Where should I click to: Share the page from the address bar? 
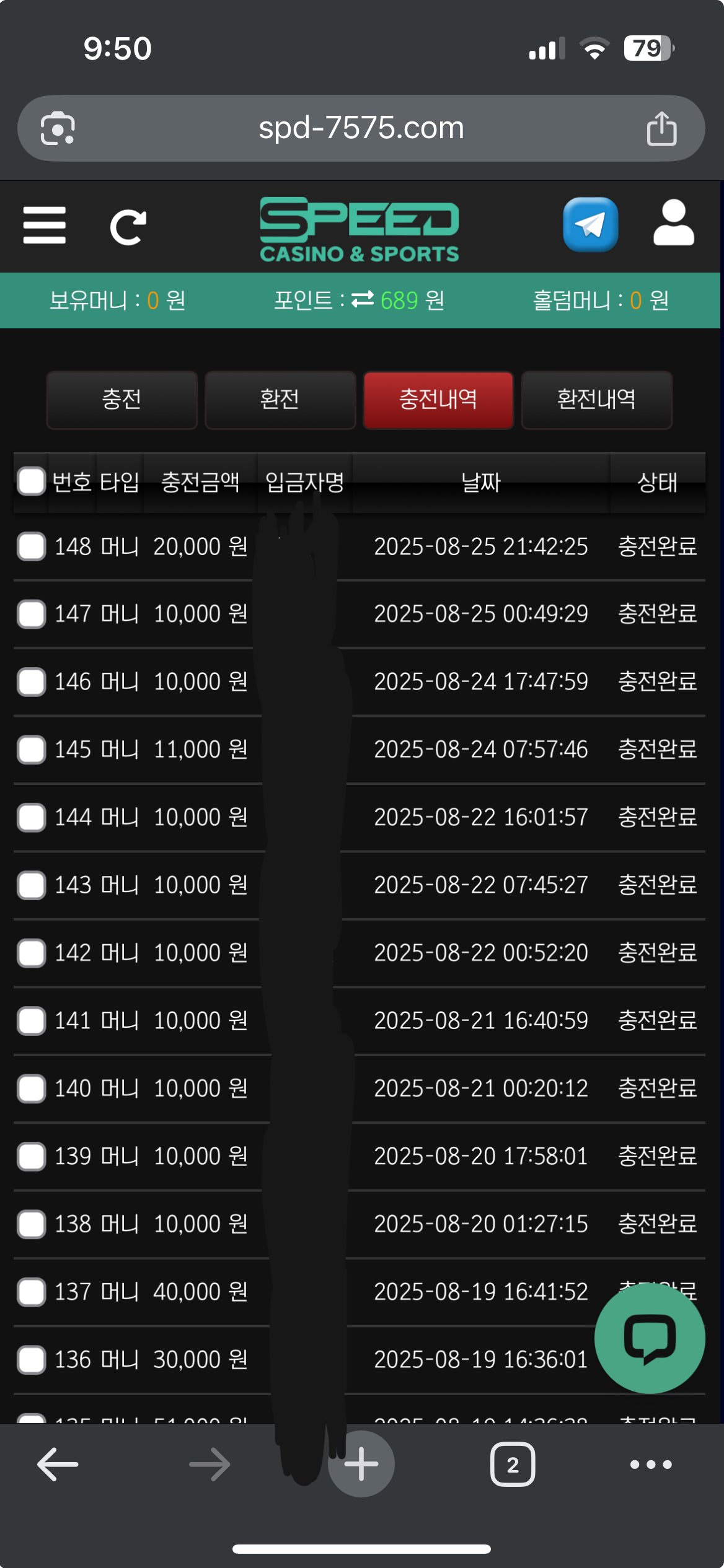[x=661, y=128]
